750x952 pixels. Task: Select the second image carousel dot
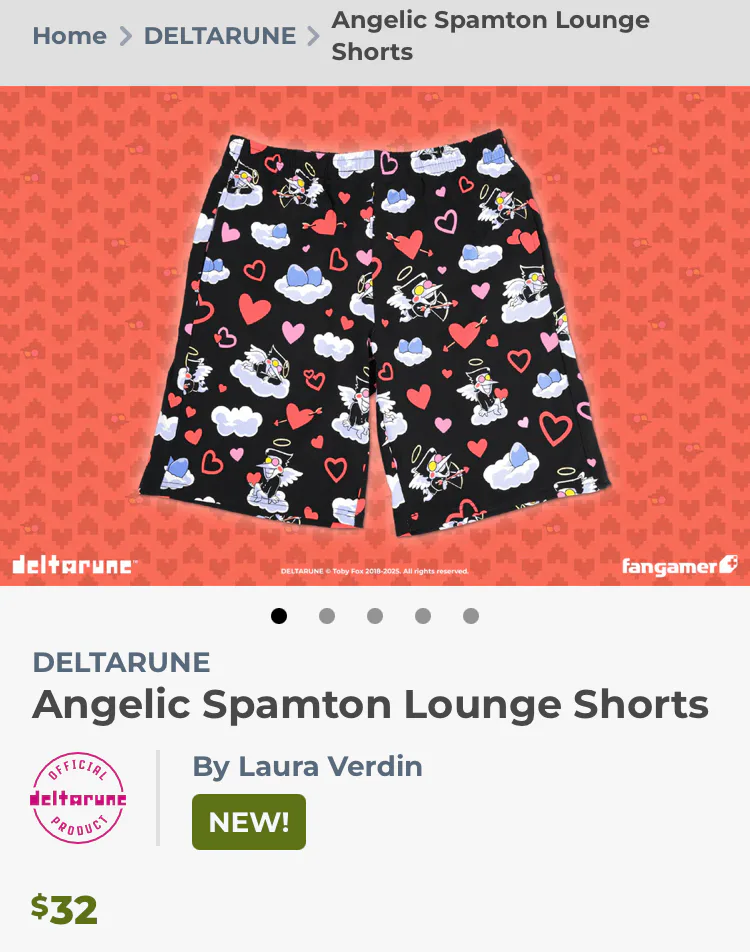327,616
